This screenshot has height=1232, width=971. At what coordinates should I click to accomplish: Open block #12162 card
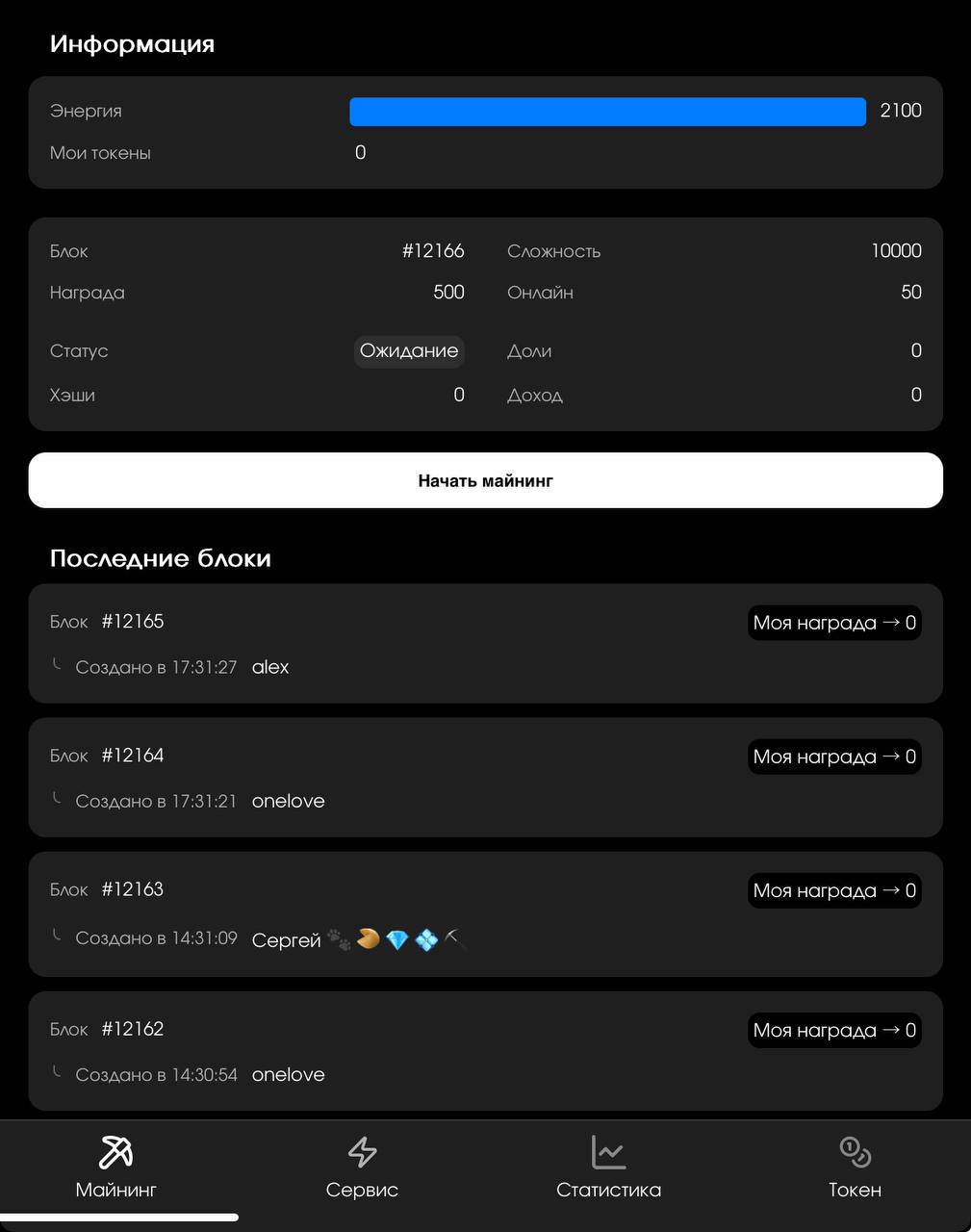pyautogui.click(x=485, y=1051)
